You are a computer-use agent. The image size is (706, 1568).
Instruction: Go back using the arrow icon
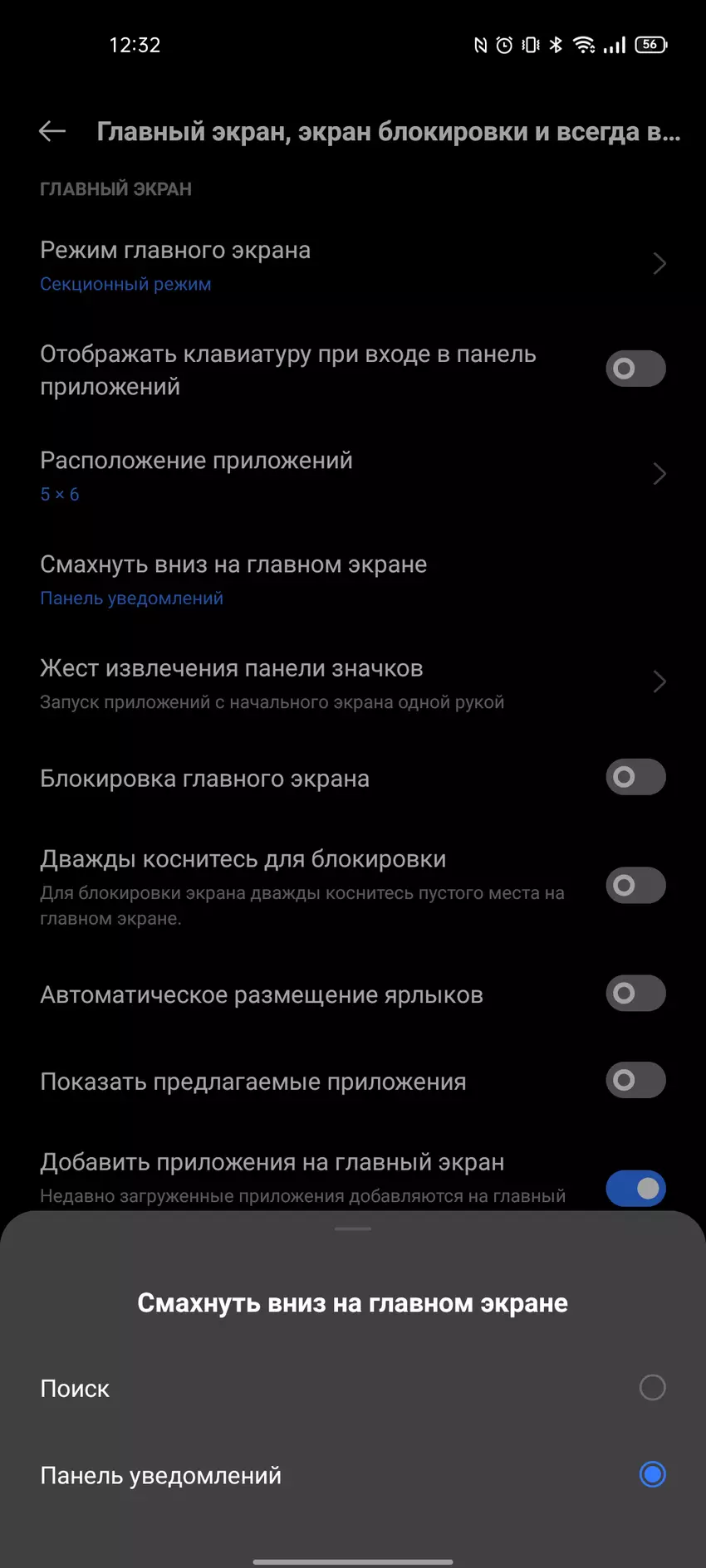pos(52,131)
